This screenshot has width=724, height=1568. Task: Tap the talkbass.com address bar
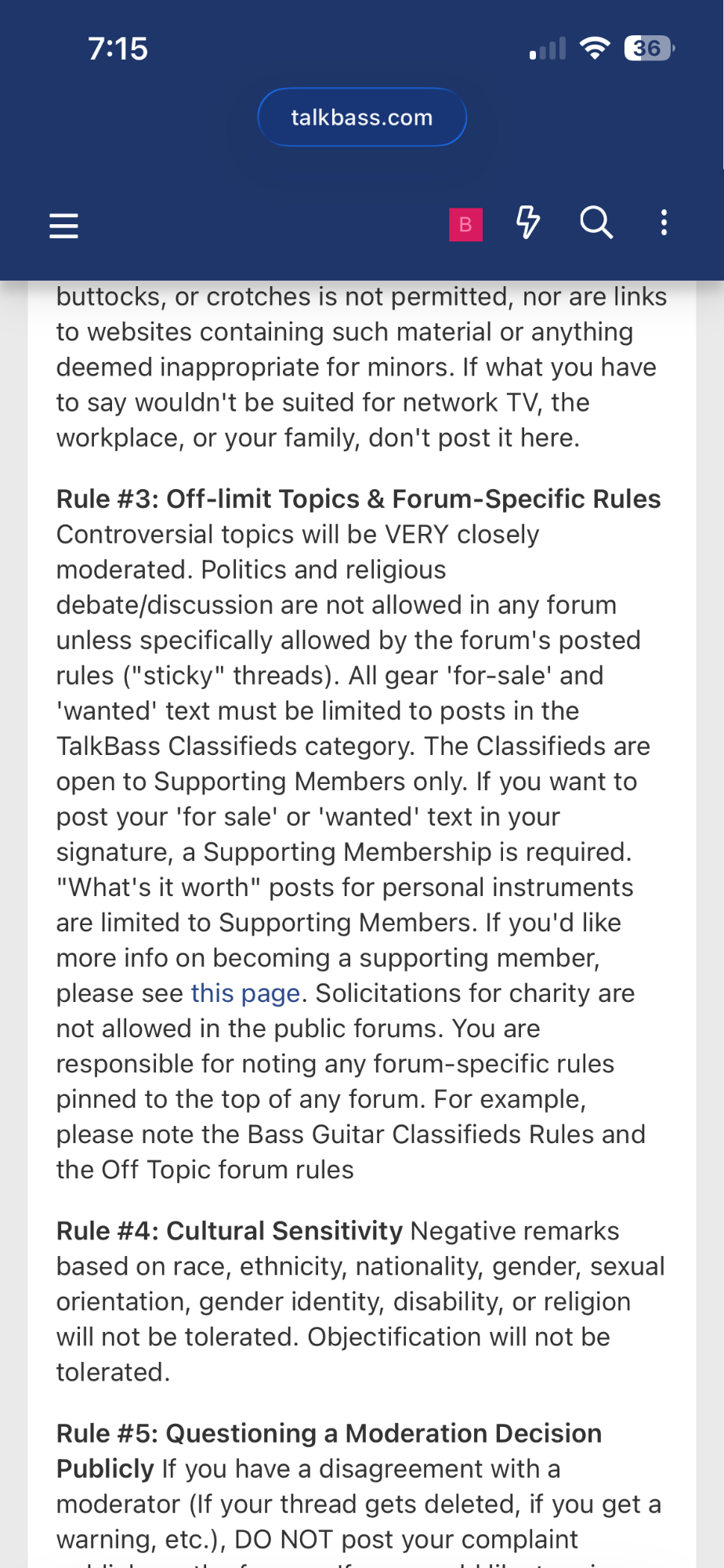pos(362,118)
